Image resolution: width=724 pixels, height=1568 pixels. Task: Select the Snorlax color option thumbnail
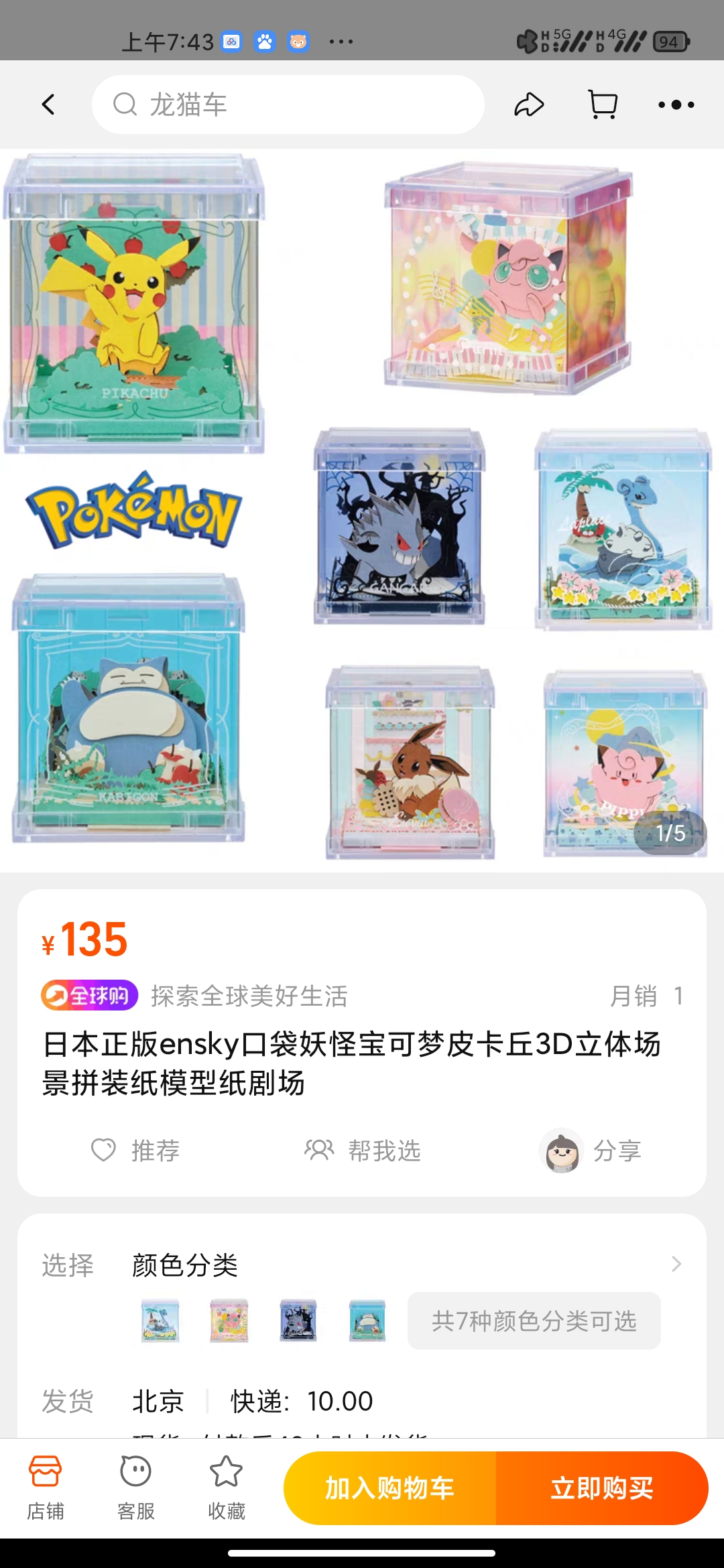(x=367, y=1321)
